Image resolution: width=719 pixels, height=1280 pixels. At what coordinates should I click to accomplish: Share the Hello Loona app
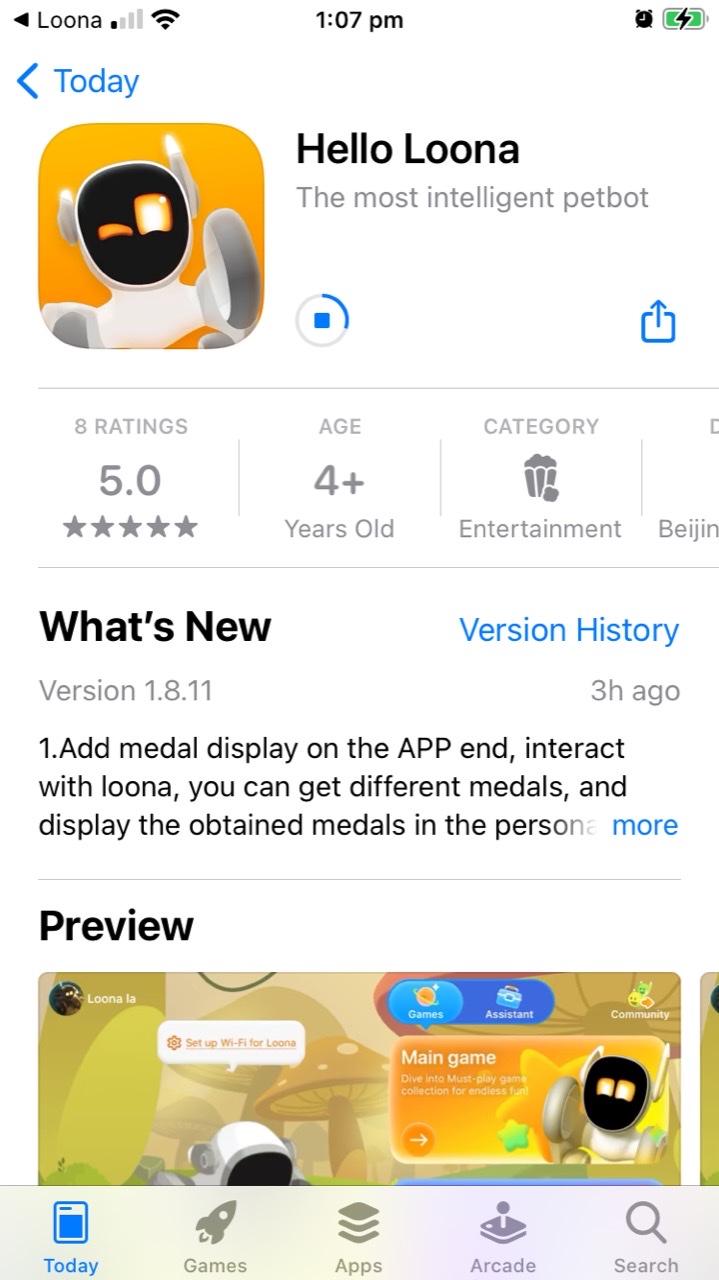pos(658,322)
